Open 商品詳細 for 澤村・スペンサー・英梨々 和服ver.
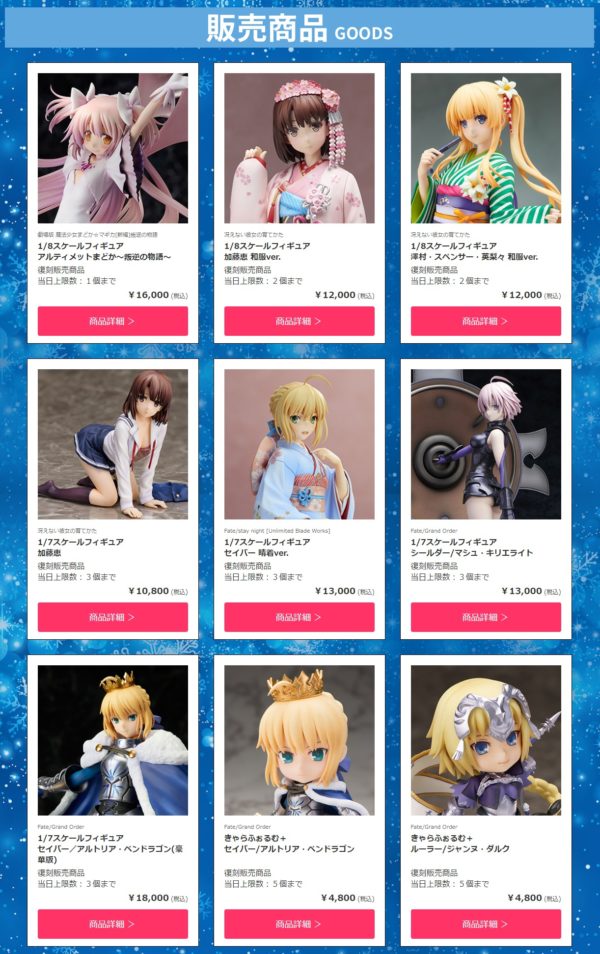Screen dimensions: 600x954 485,321
